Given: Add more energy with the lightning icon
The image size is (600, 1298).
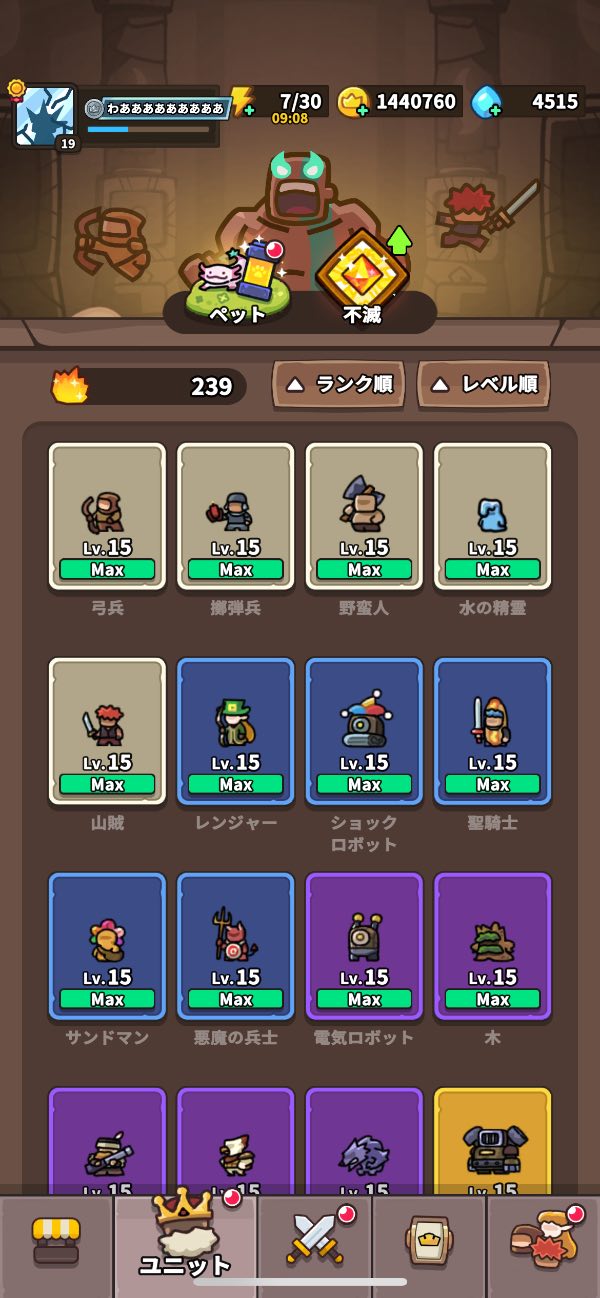Looking at the screenshot, I should (x=243, y=102).
